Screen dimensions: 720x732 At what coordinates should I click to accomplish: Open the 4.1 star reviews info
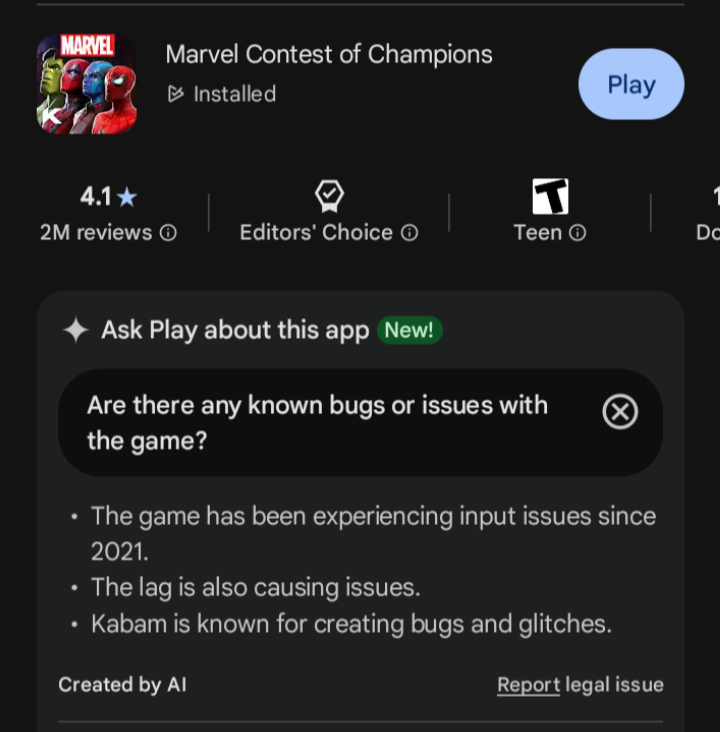coord(108,214)
